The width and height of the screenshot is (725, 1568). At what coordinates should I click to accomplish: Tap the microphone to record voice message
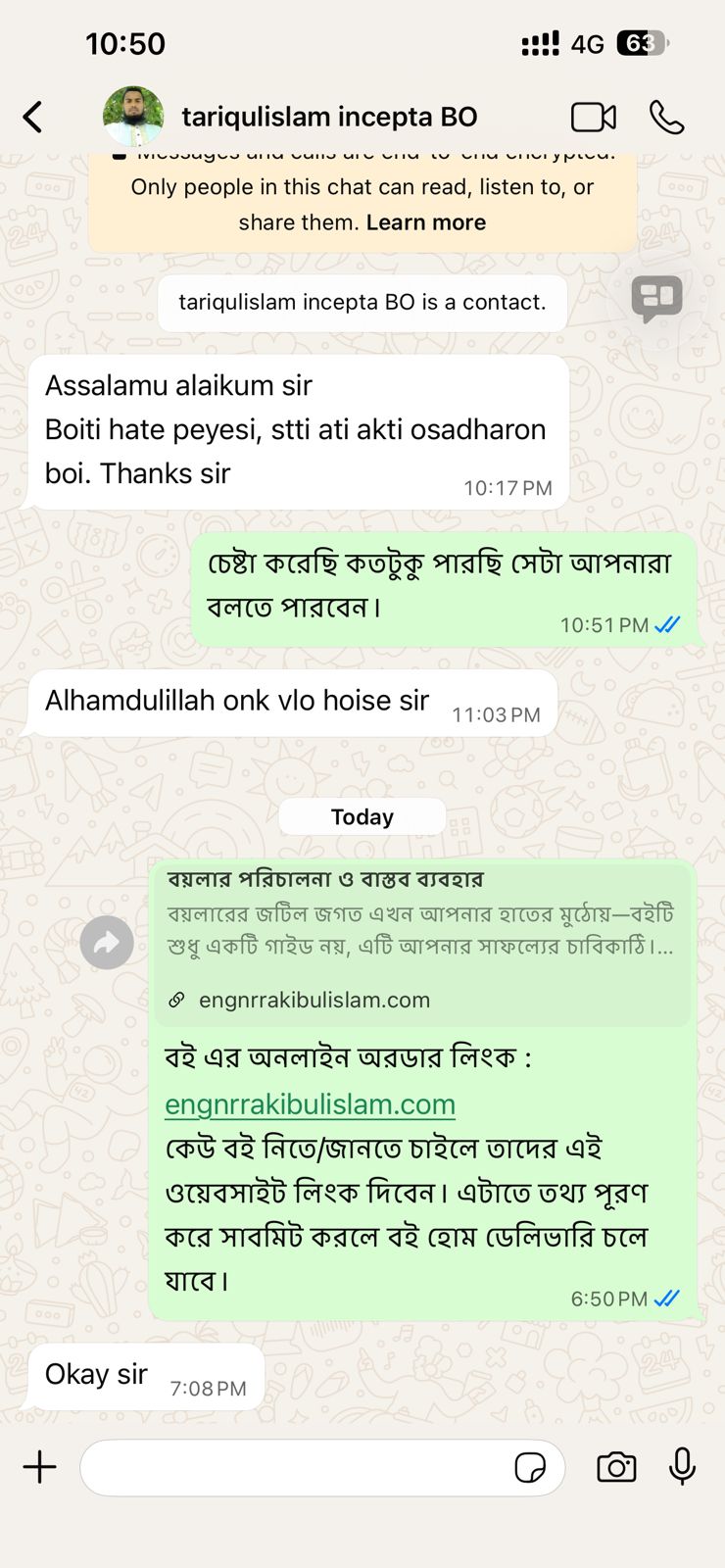682,1467
